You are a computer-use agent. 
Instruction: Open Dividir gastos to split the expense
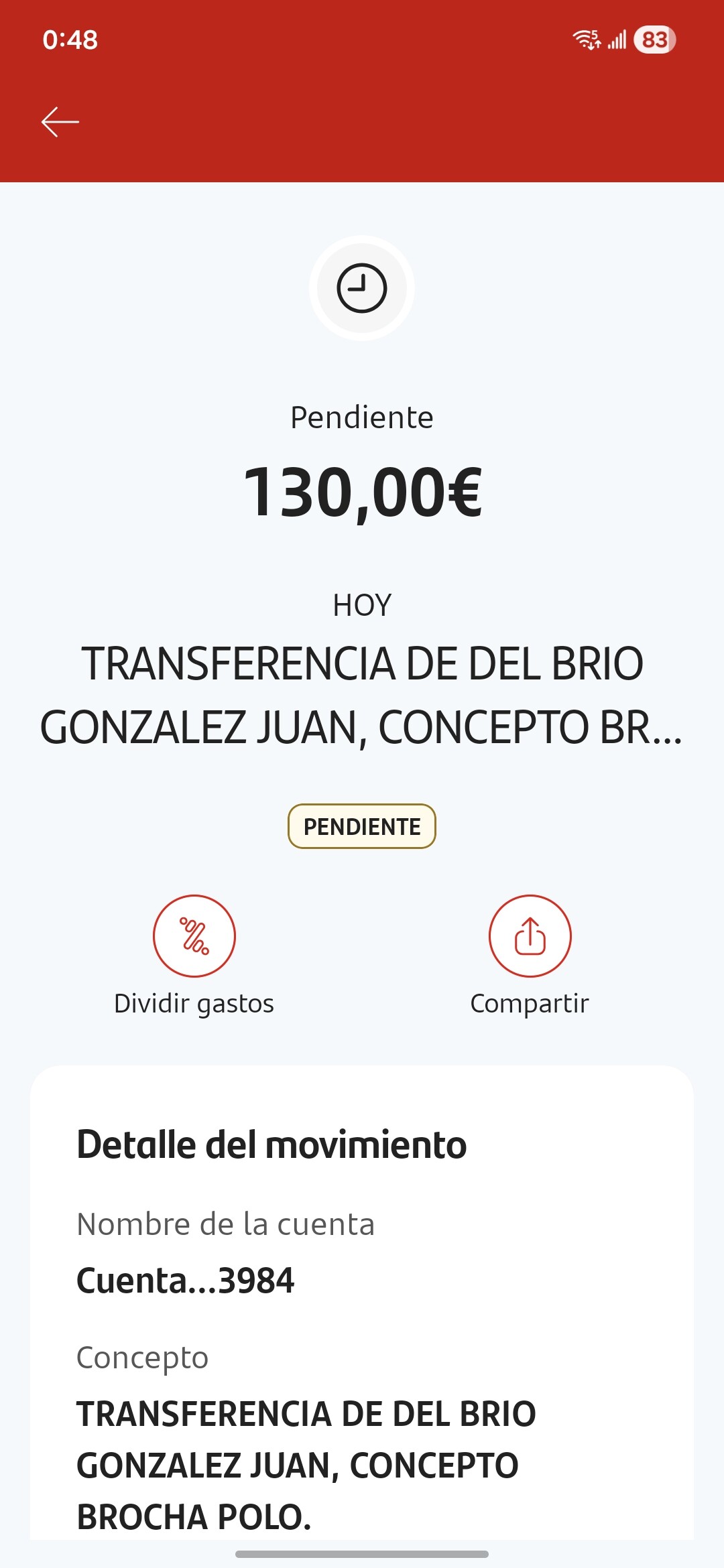194,936
